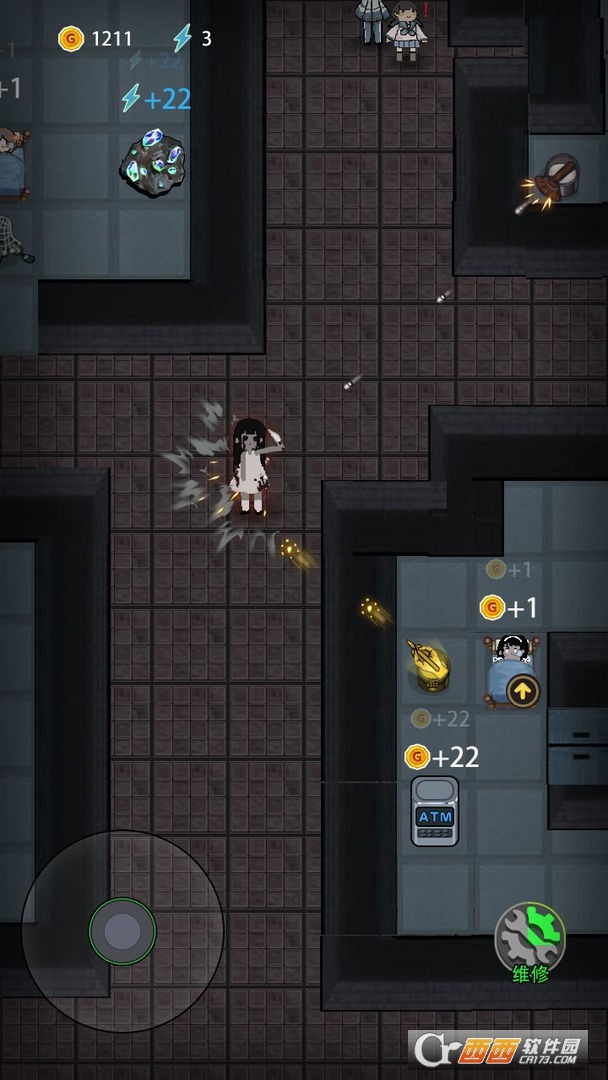608x1080 pixels.
Task: Tap the bed upgrade arrow icon
Action: (523, 690)
